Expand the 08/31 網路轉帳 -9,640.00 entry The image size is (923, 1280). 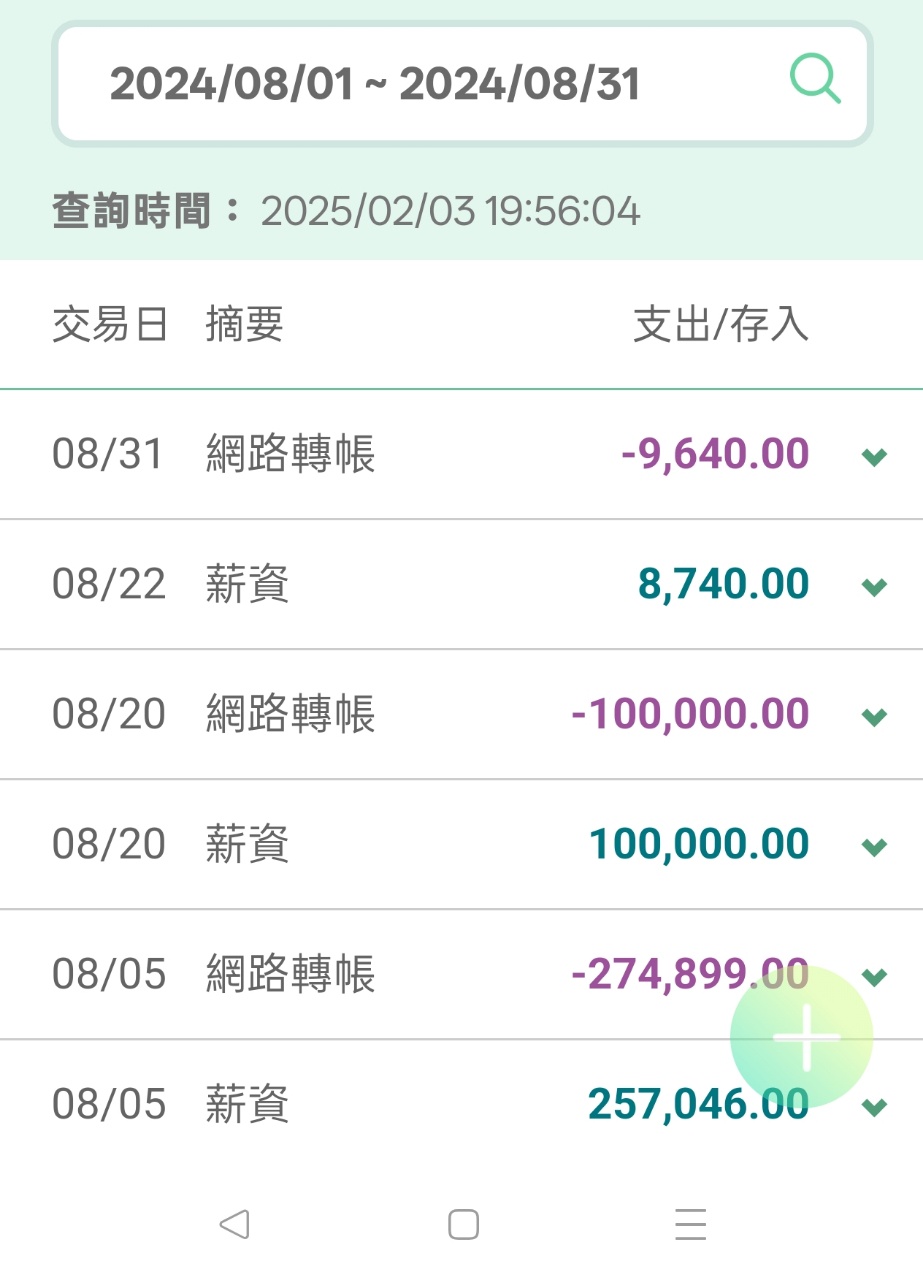[x=874, y=457]
